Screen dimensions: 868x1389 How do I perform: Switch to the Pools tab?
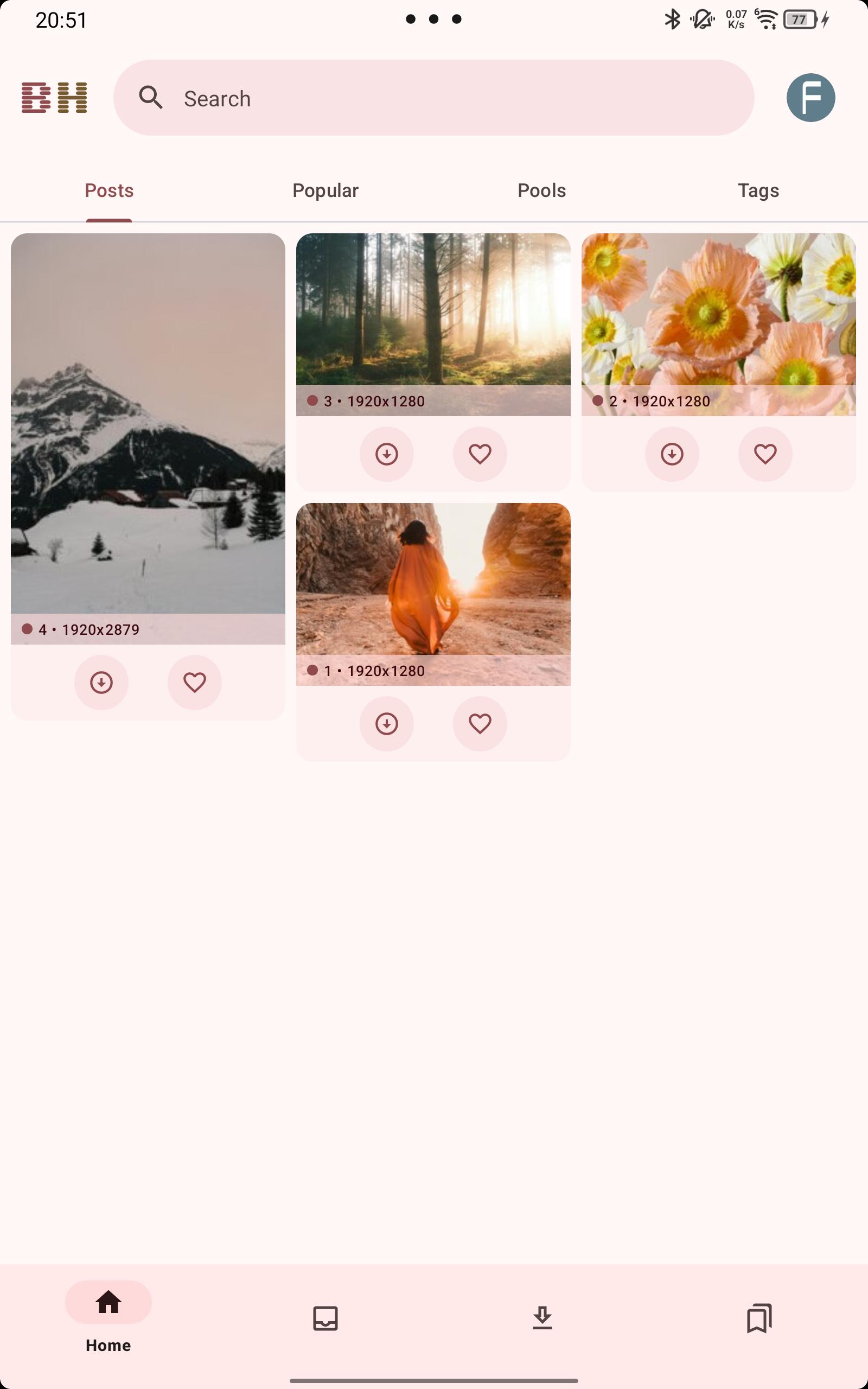pyautogui.click(x=542, y=190)
